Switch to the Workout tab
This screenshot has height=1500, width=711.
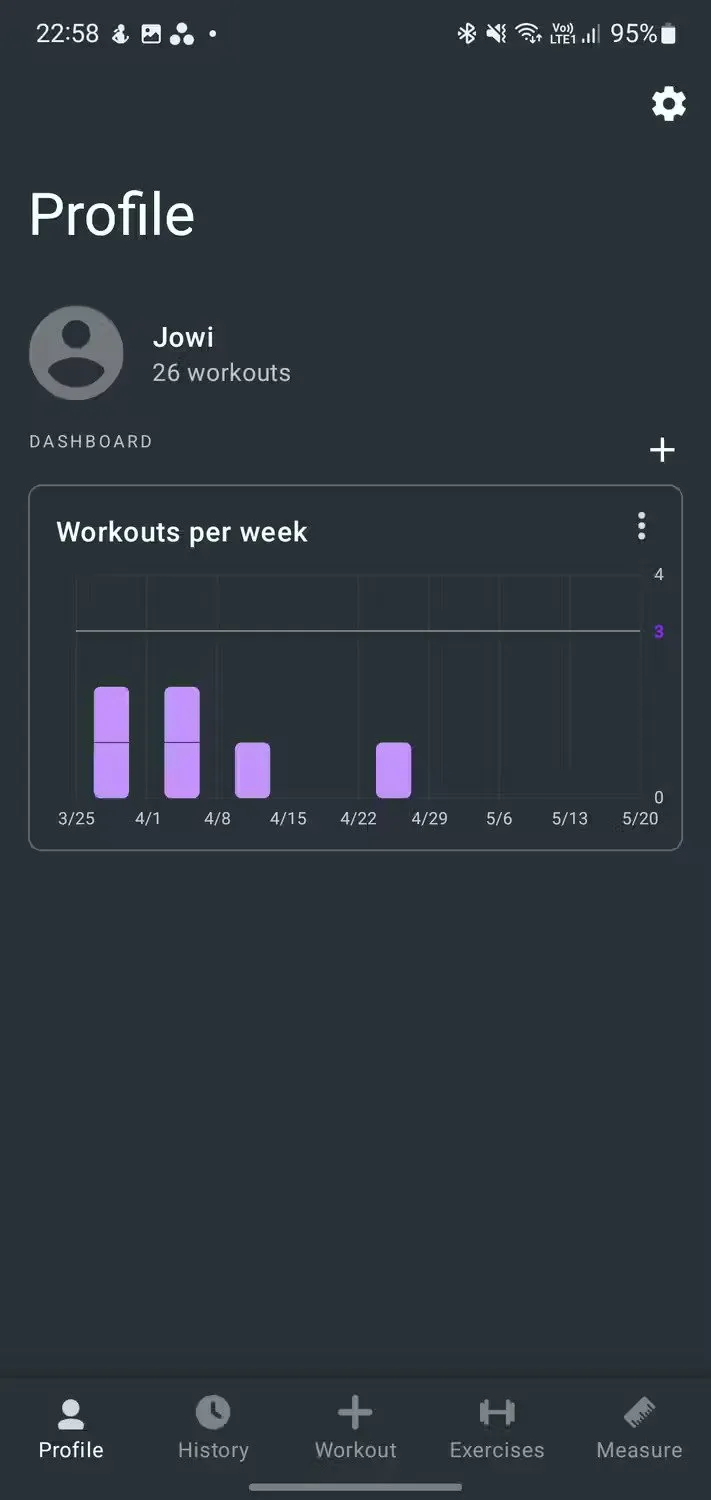point(355,1428)
